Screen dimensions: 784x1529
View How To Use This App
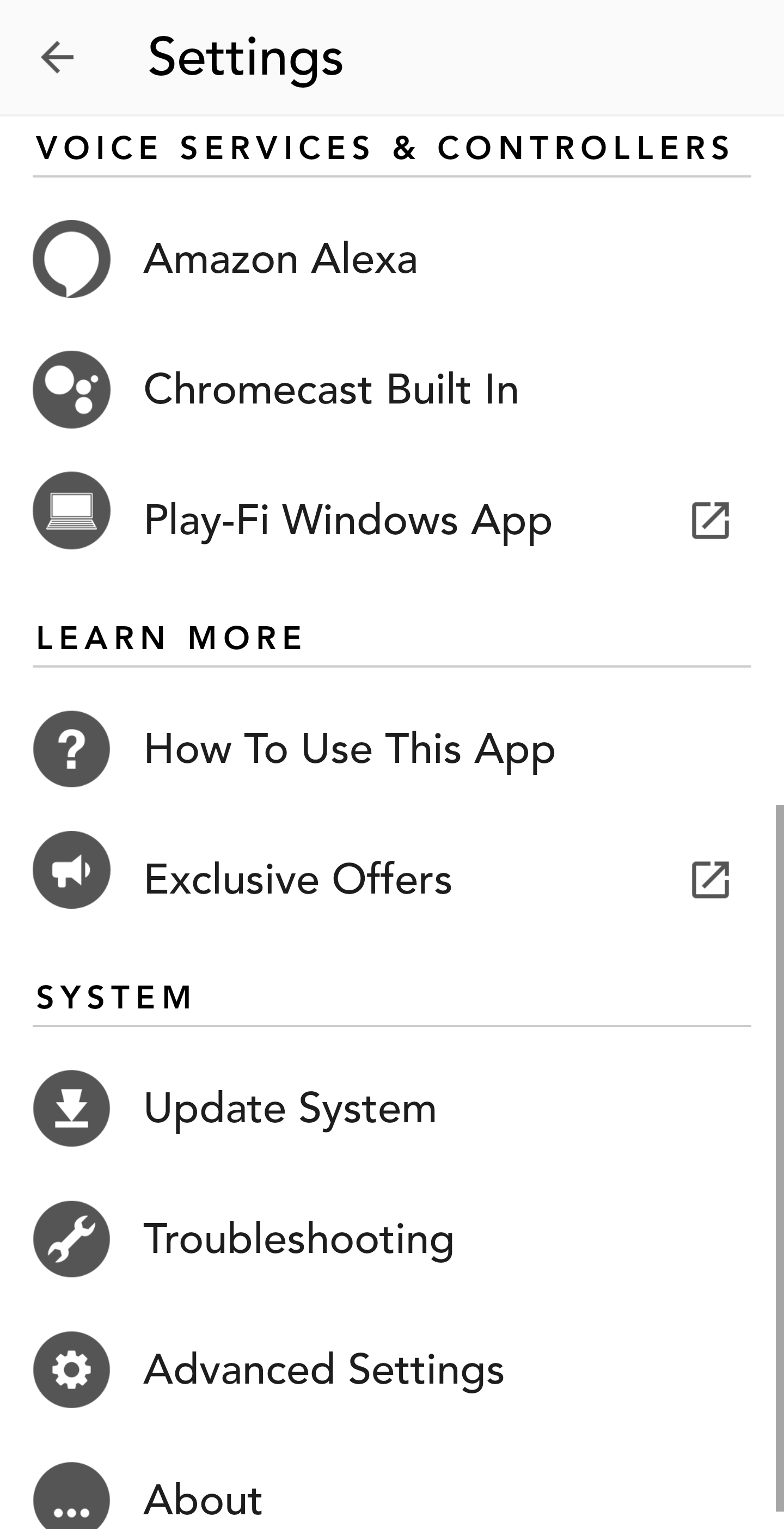coord(349,749)
